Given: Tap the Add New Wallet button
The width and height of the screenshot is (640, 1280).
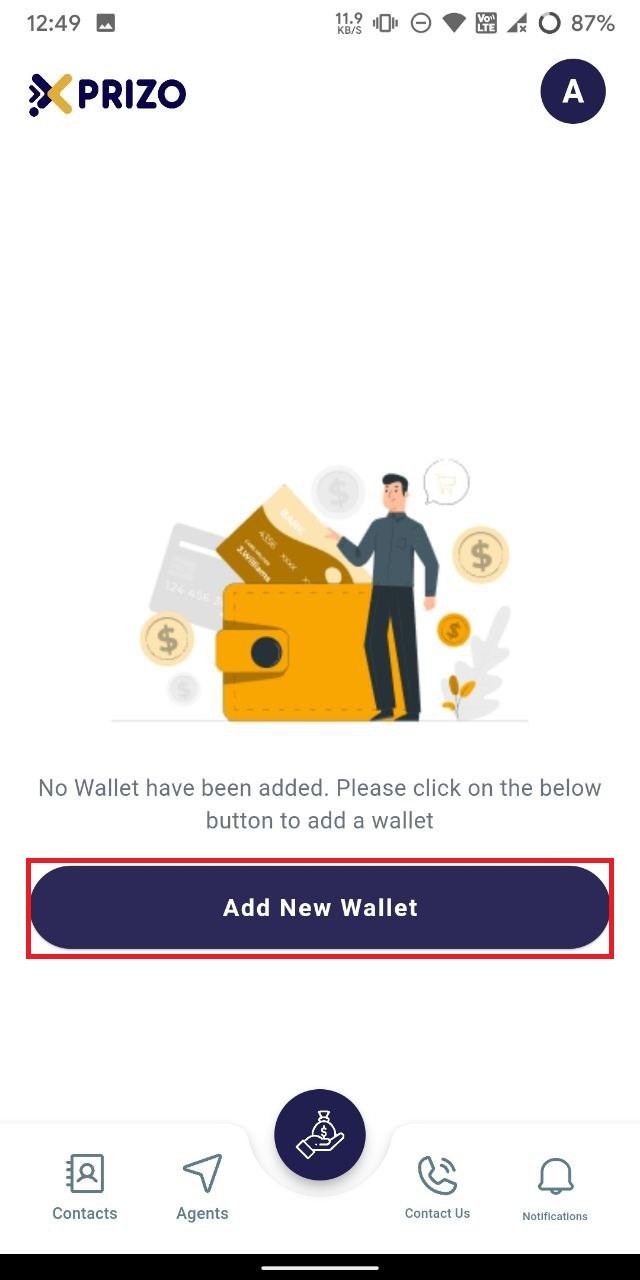Looking at the screenshot, I should tap(320, 908).
